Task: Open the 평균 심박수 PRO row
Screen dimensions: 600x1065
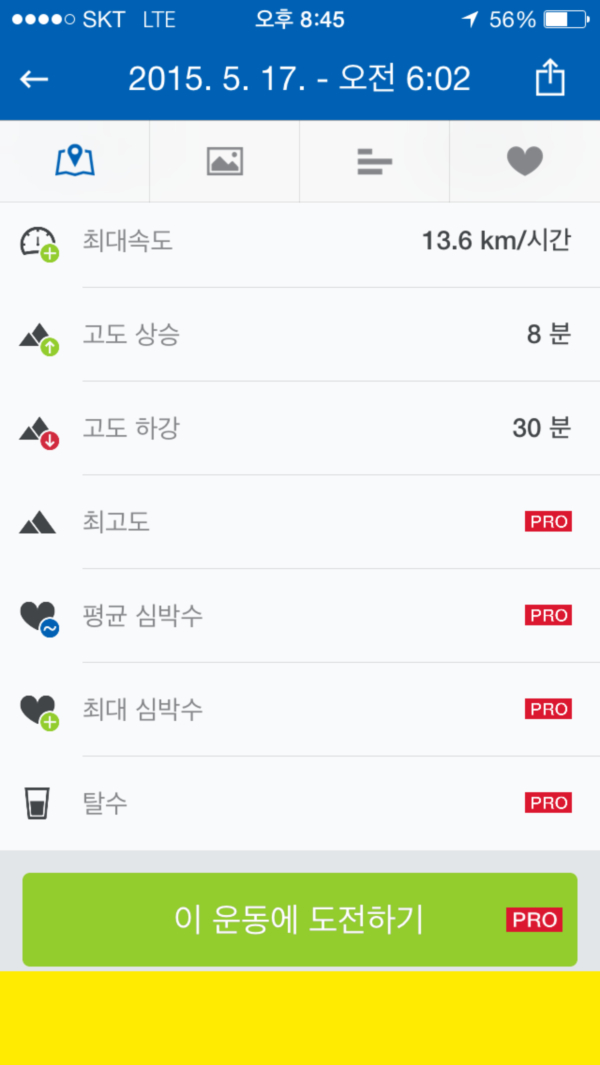Action: click(x=300, y=615)
